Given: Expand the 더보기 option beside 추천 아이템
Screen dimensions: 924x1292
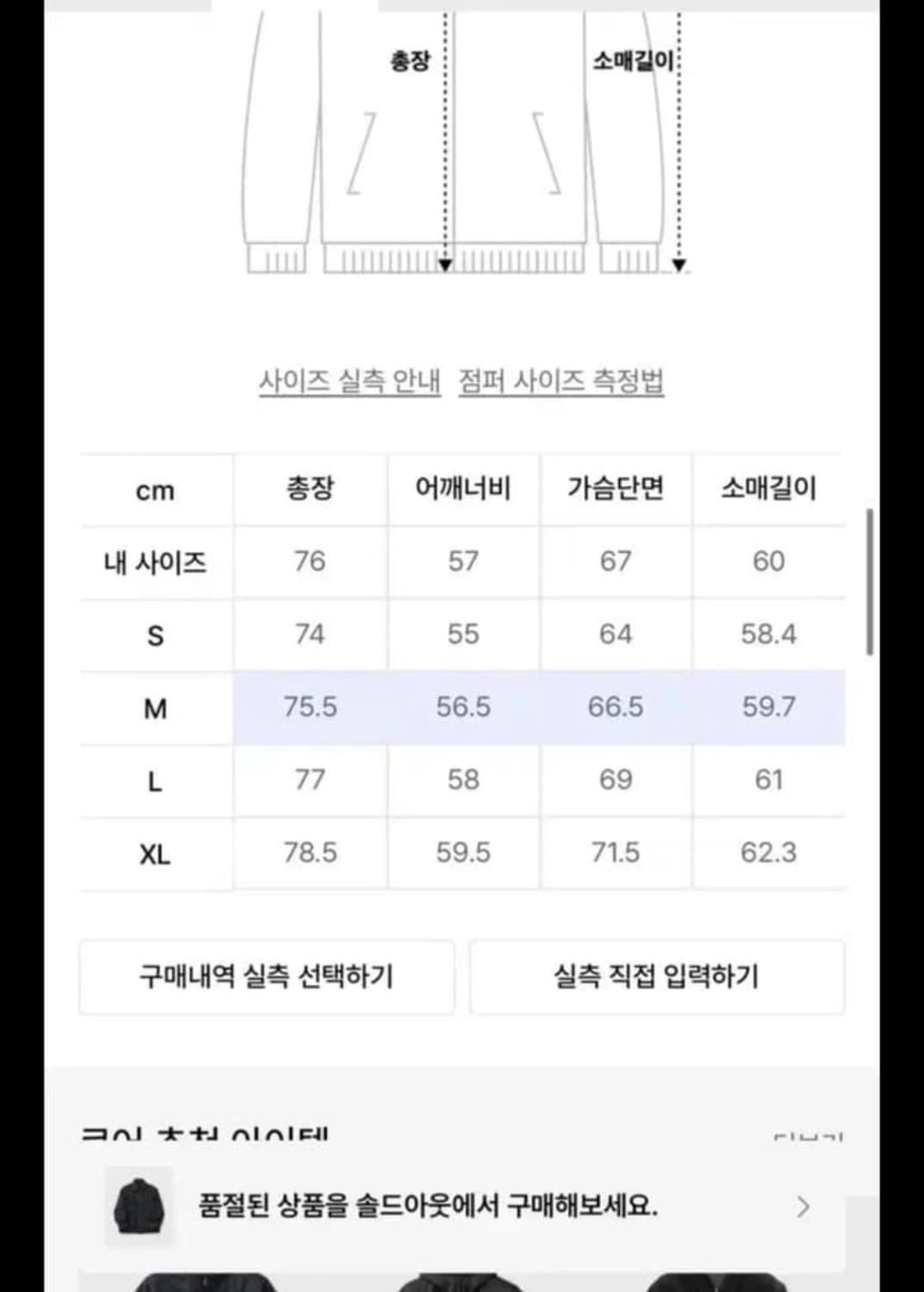Looking at the screenshot, I should (809, 1137).
